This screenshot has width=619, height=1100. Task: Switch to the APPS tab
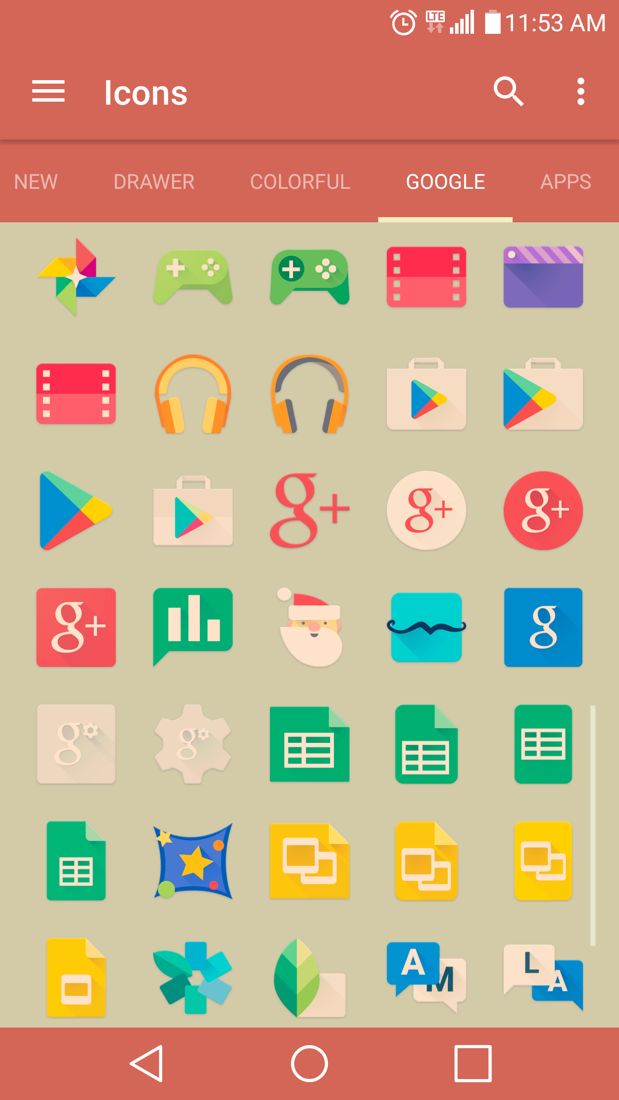click(x=565, y=182)
